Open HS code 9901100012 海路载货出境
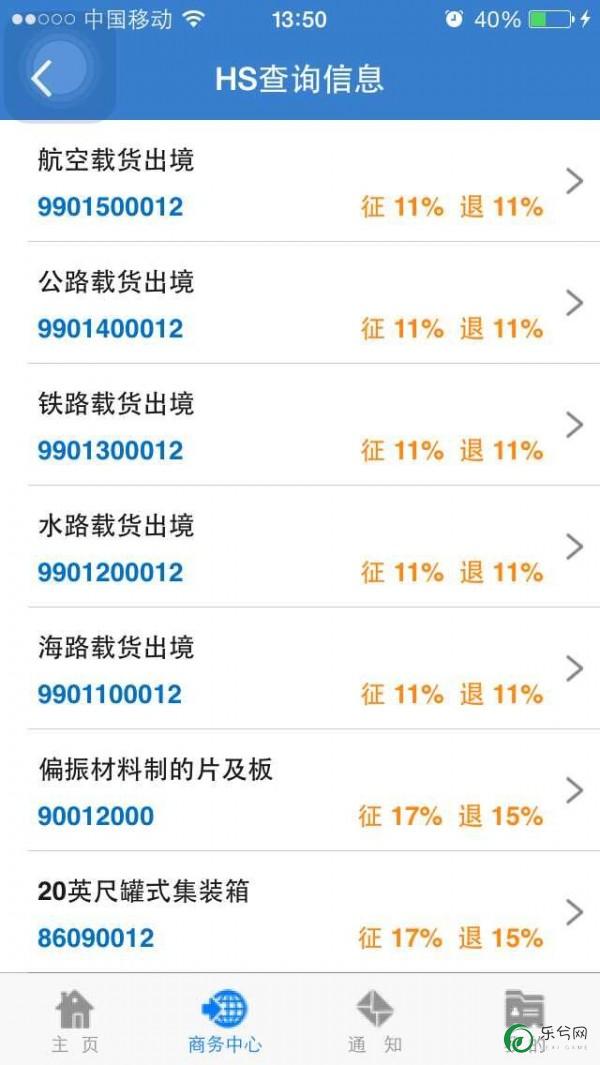The height and width of the screenshot is (1065, 600). pyautogui.click(x=300, y=668)
